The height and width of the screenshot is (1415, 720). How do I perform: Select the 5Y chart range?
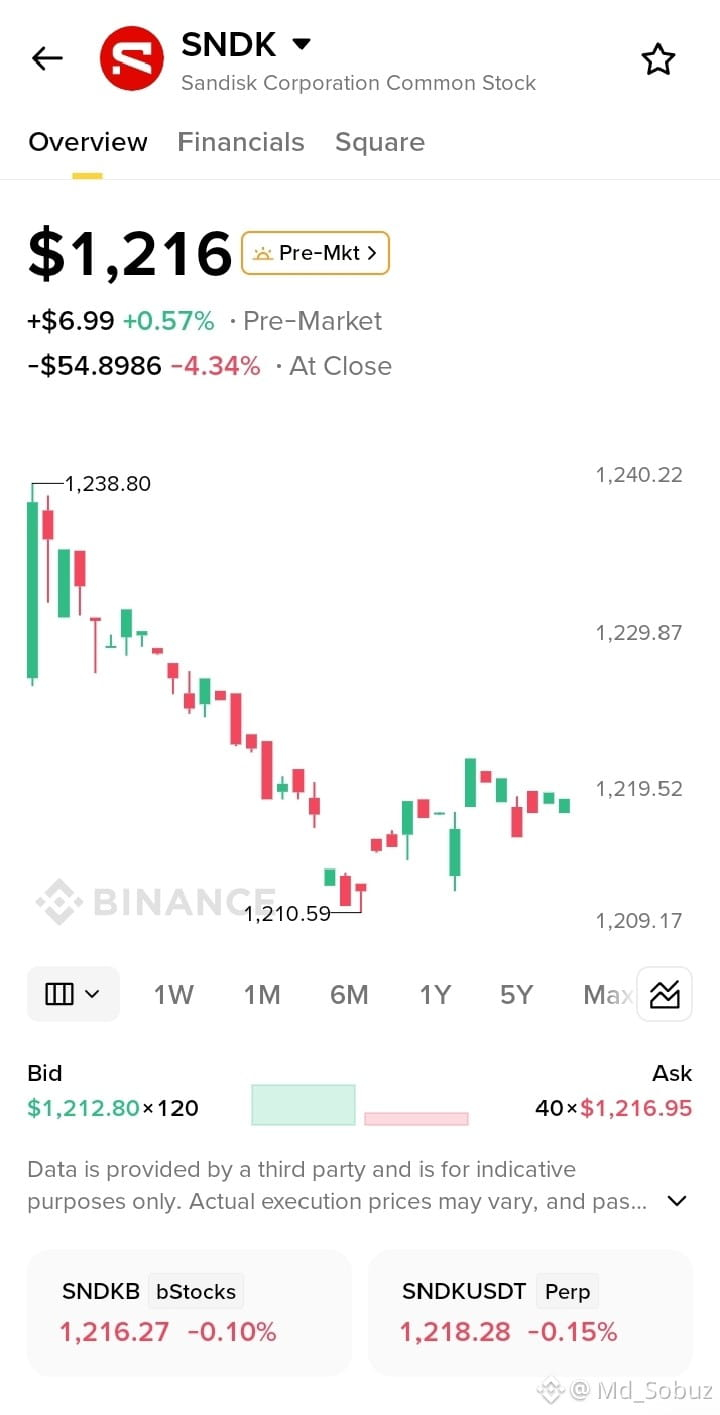tap(516, 995)
